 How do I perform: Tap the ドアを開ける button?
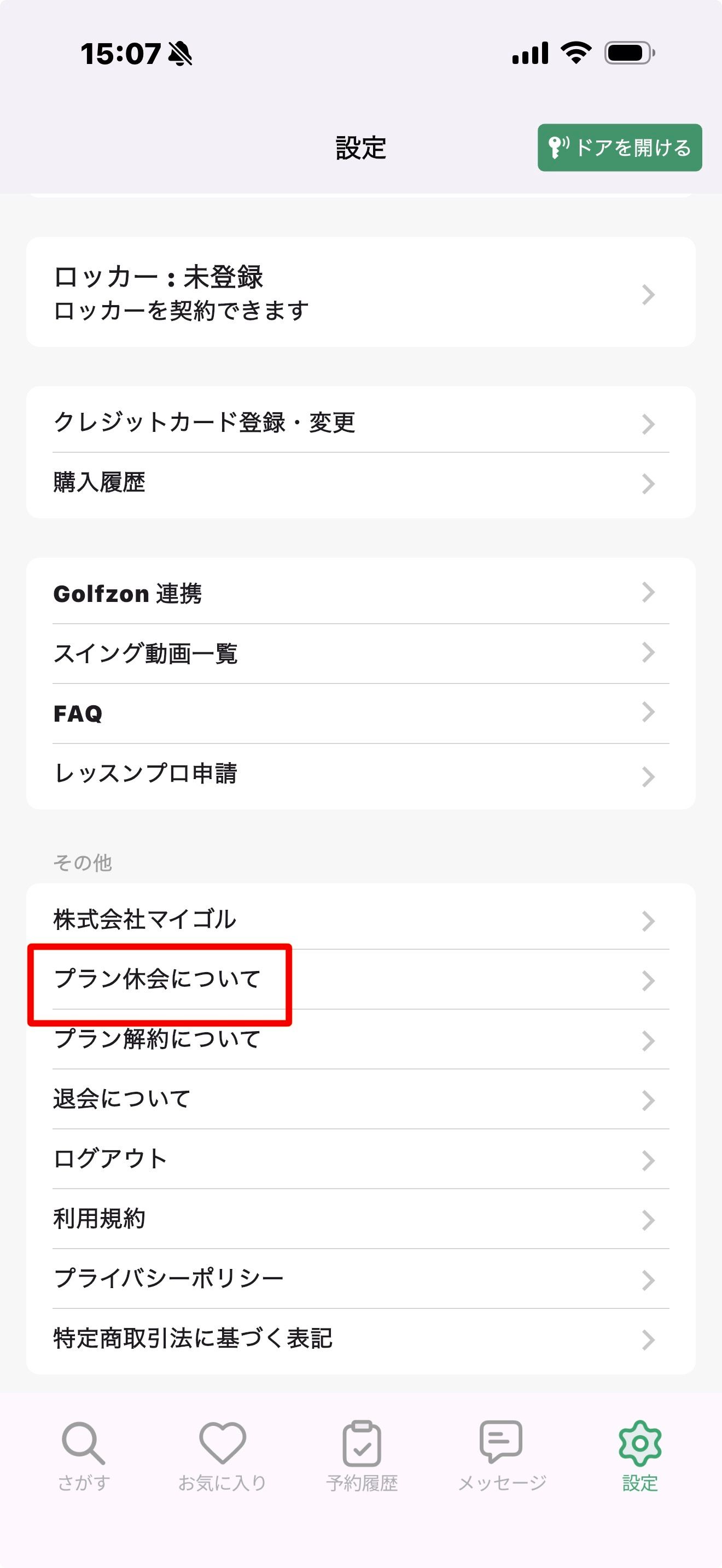(619, 148)
